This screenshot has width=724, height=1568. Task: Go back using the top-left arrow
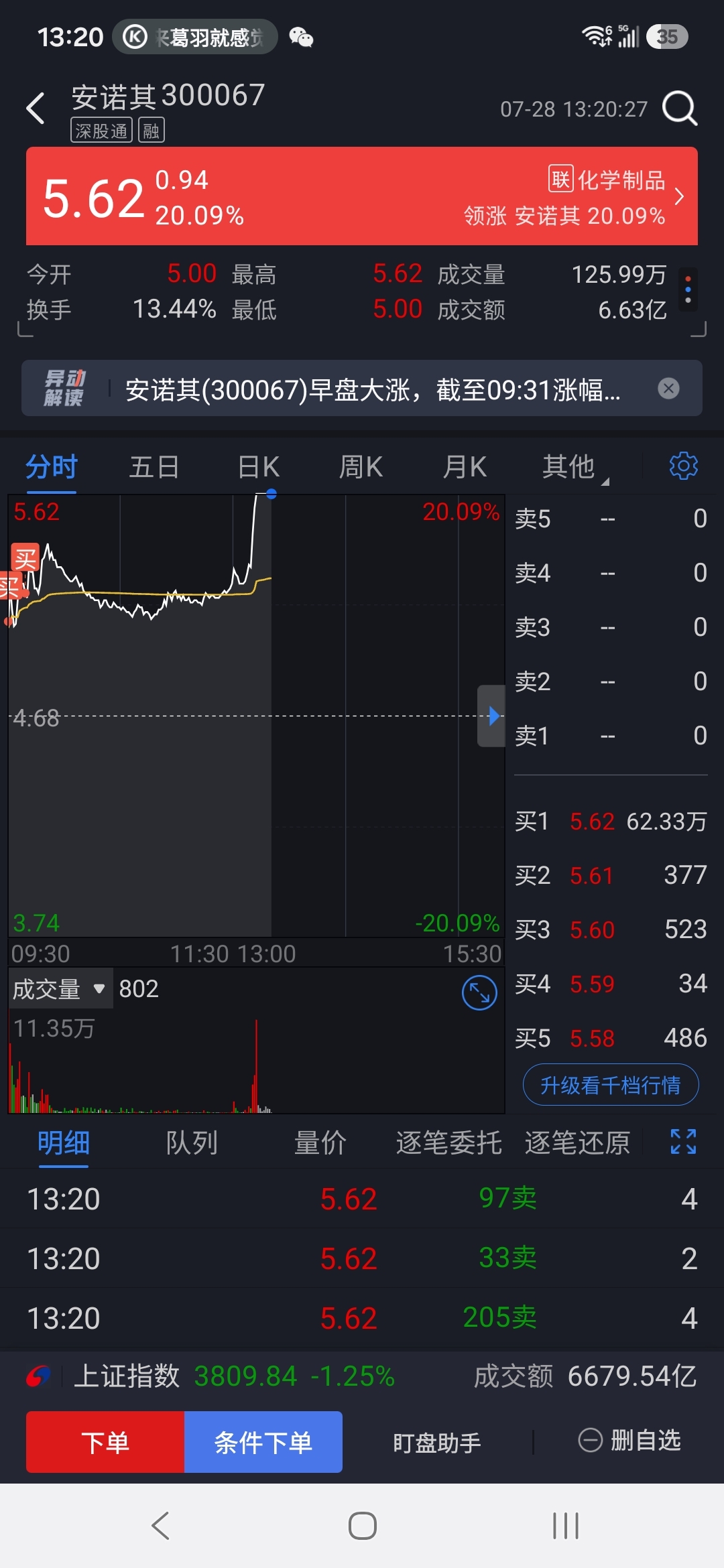pyautogui.click(x=36, y=109)
